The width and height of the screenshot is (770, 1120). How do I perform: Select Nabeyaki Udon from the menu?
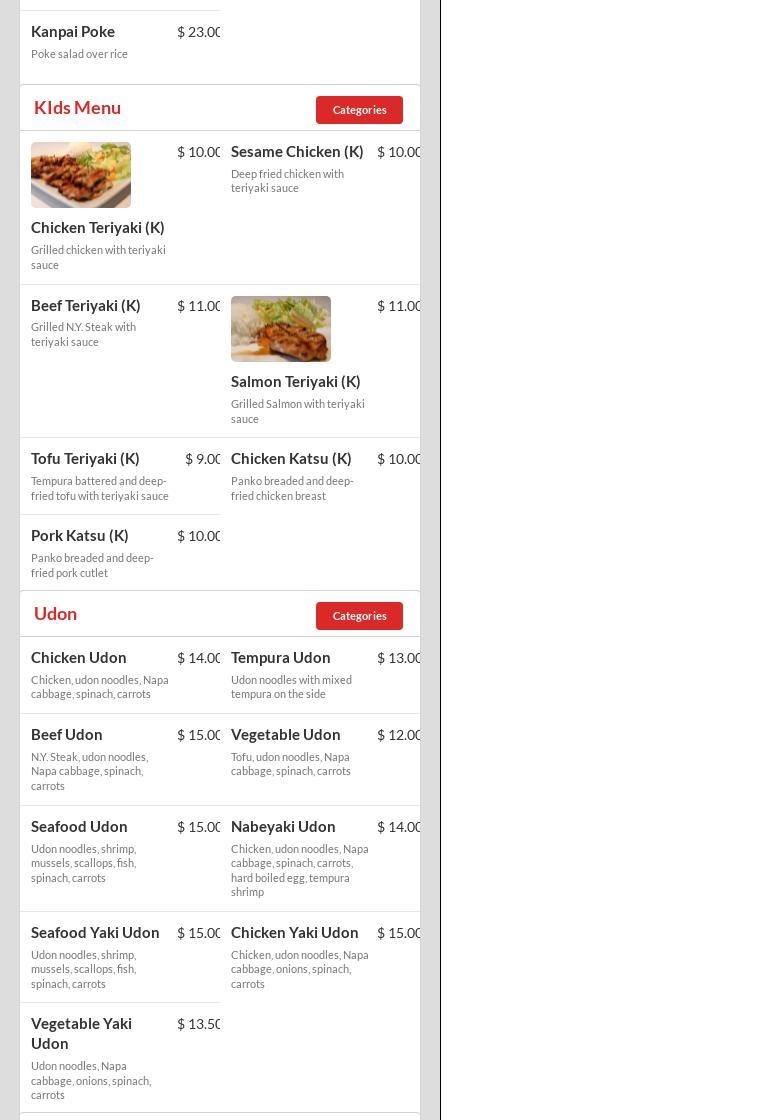(x=283, y=827)
